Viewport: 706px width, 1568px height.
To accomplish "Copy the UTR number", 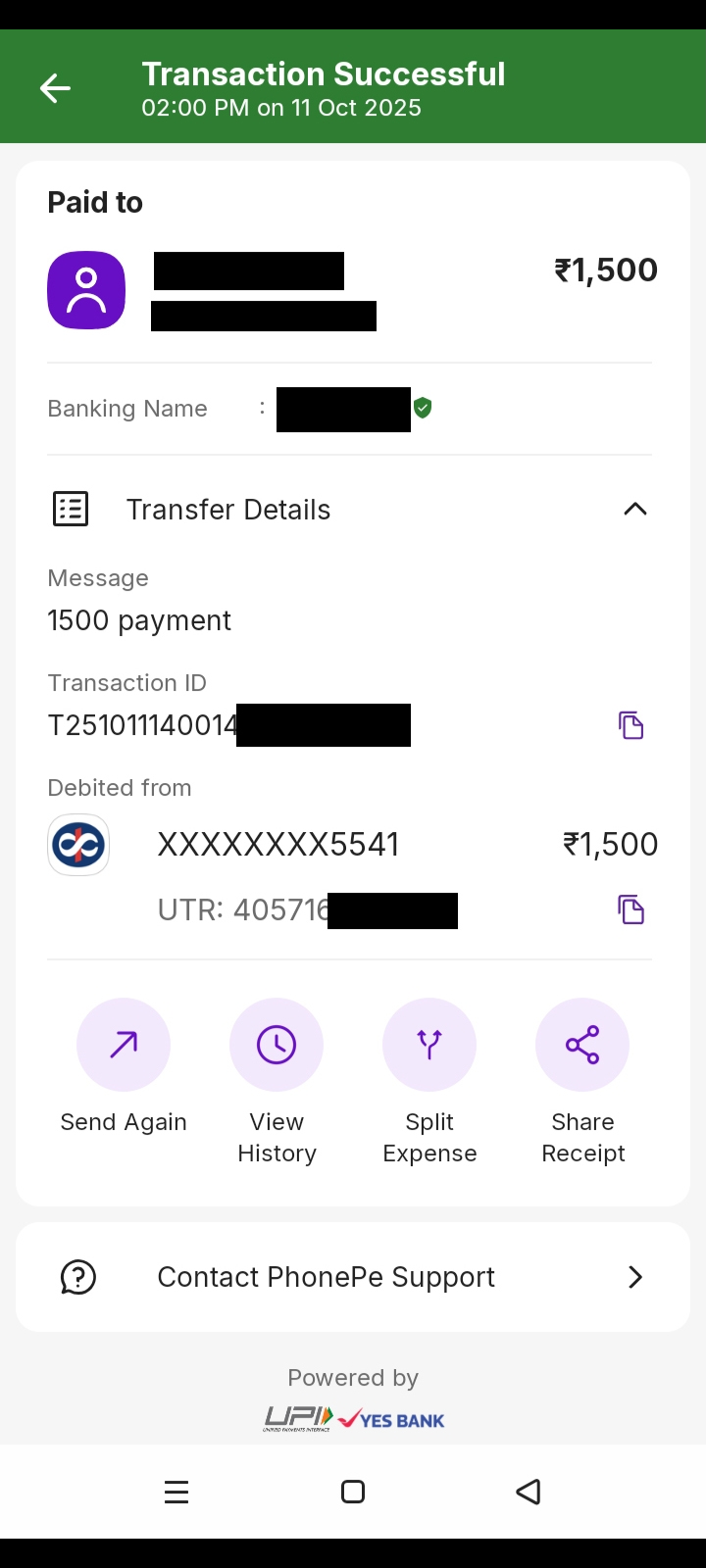I will 630,909.
